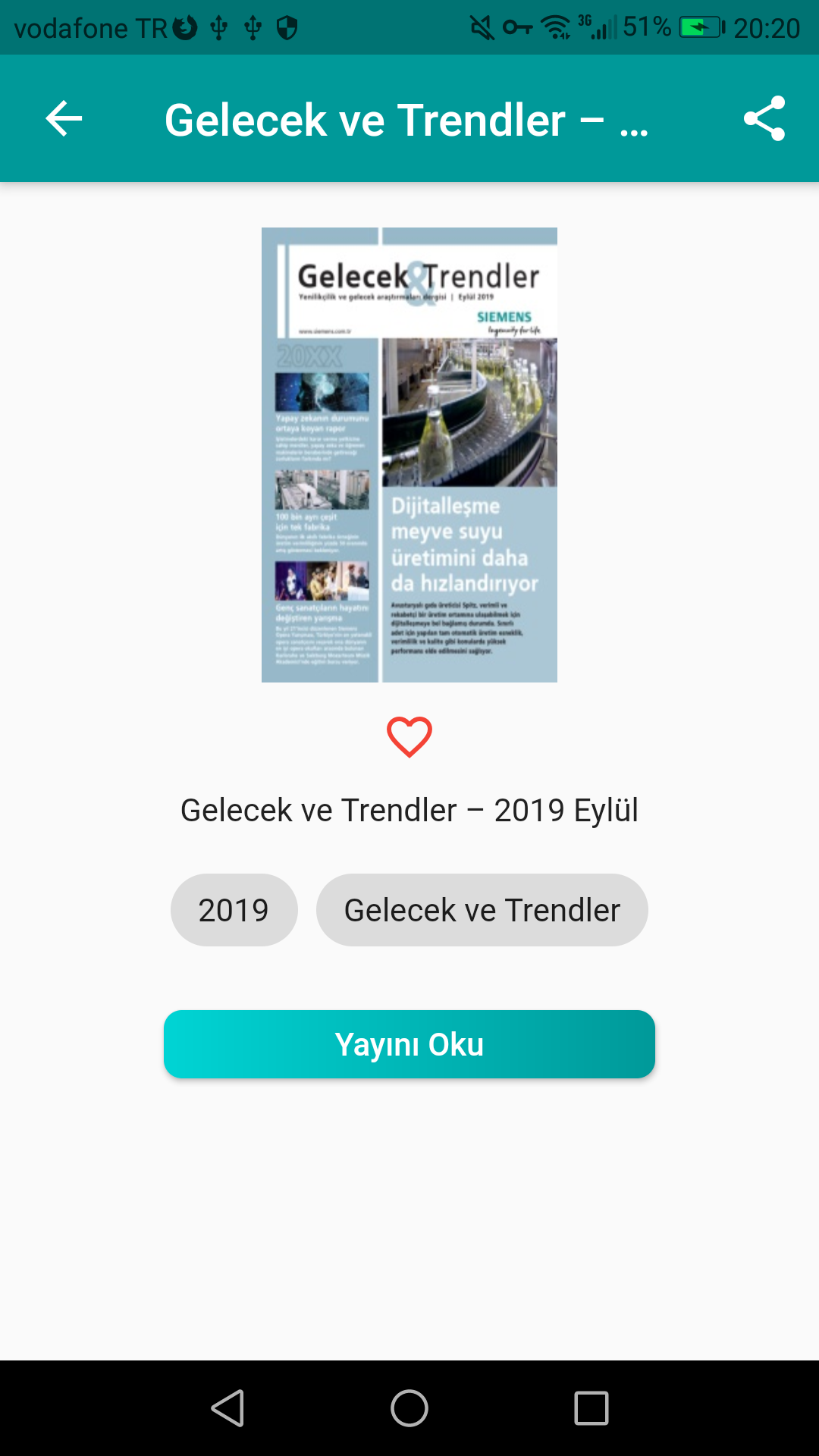The width and height of the screenshot is (819, 1456).
Task: Share this publication via share icon
Action: click(x=764, y=118)
